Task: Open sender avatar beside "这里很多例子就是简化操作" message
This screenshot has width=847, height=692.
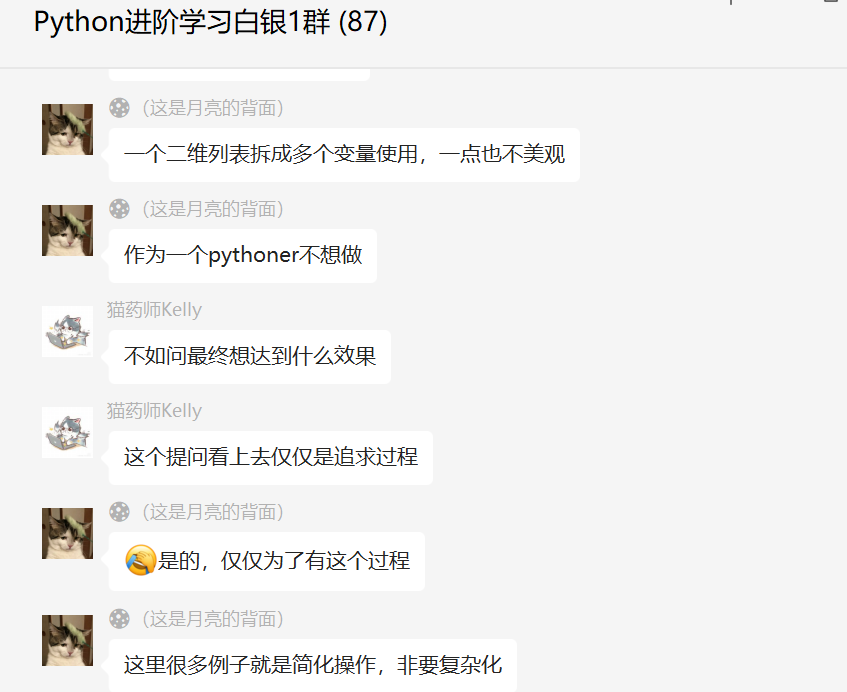Action: pos(67,640)
